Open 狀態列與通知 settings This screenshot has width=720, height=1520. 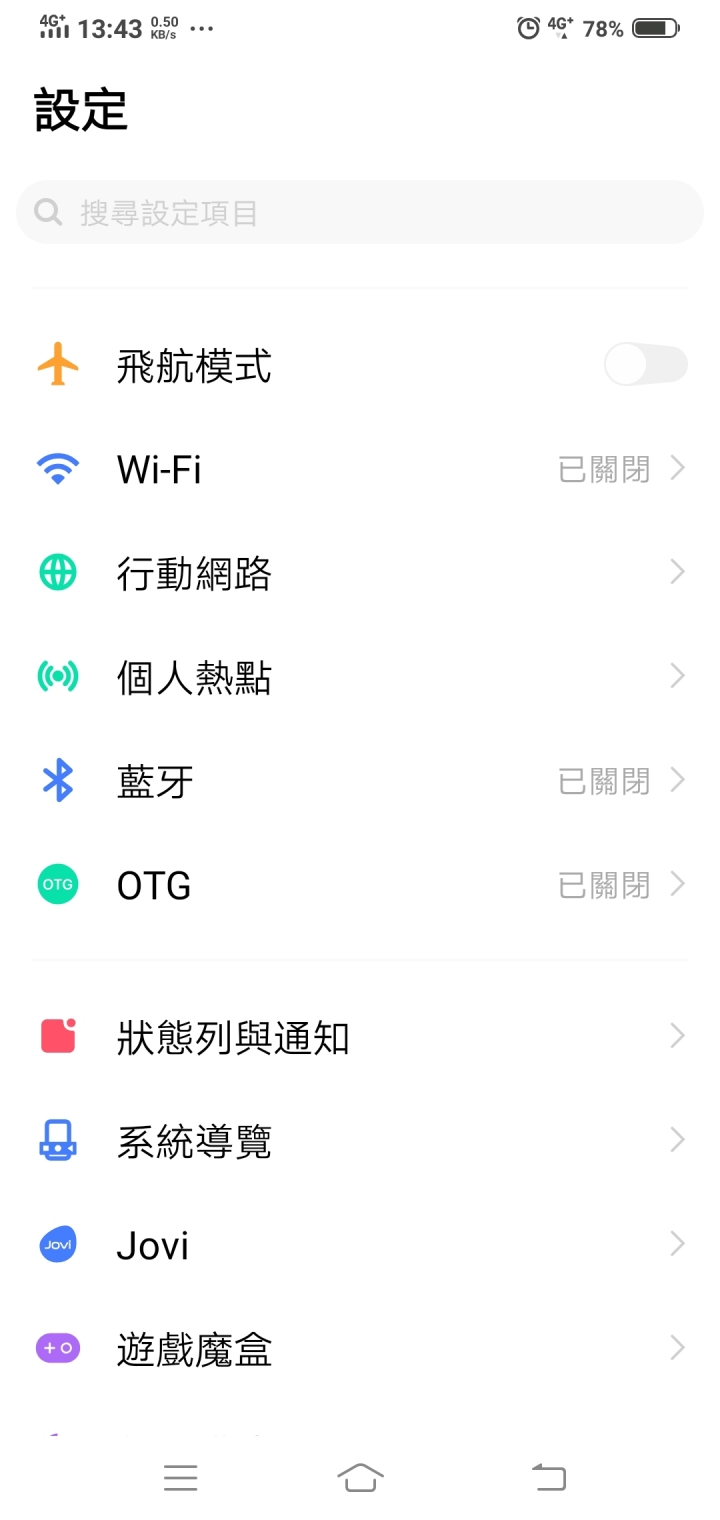(x=360, y=1037)
